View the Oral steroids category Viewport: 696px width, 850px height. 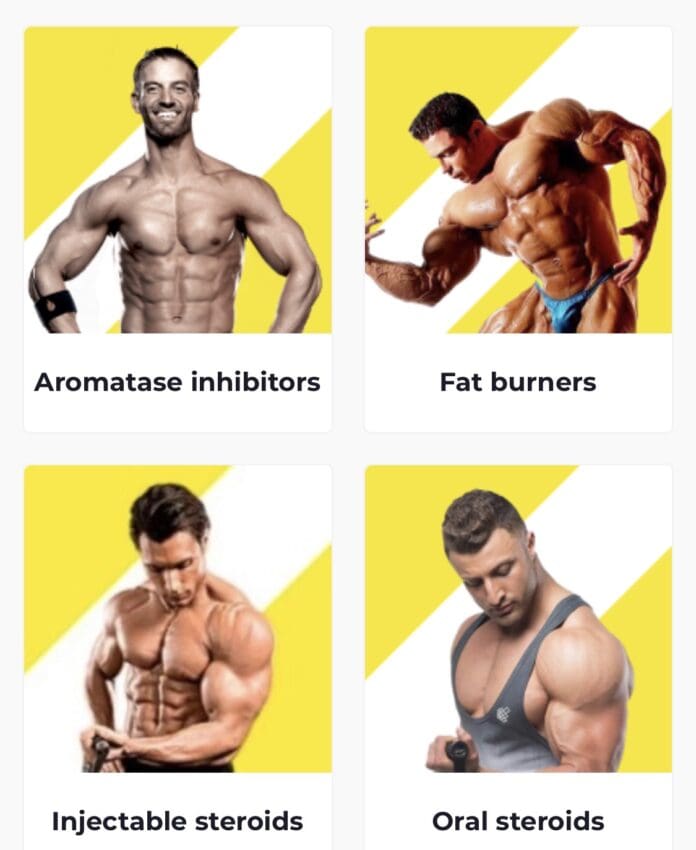coord(517,821)
